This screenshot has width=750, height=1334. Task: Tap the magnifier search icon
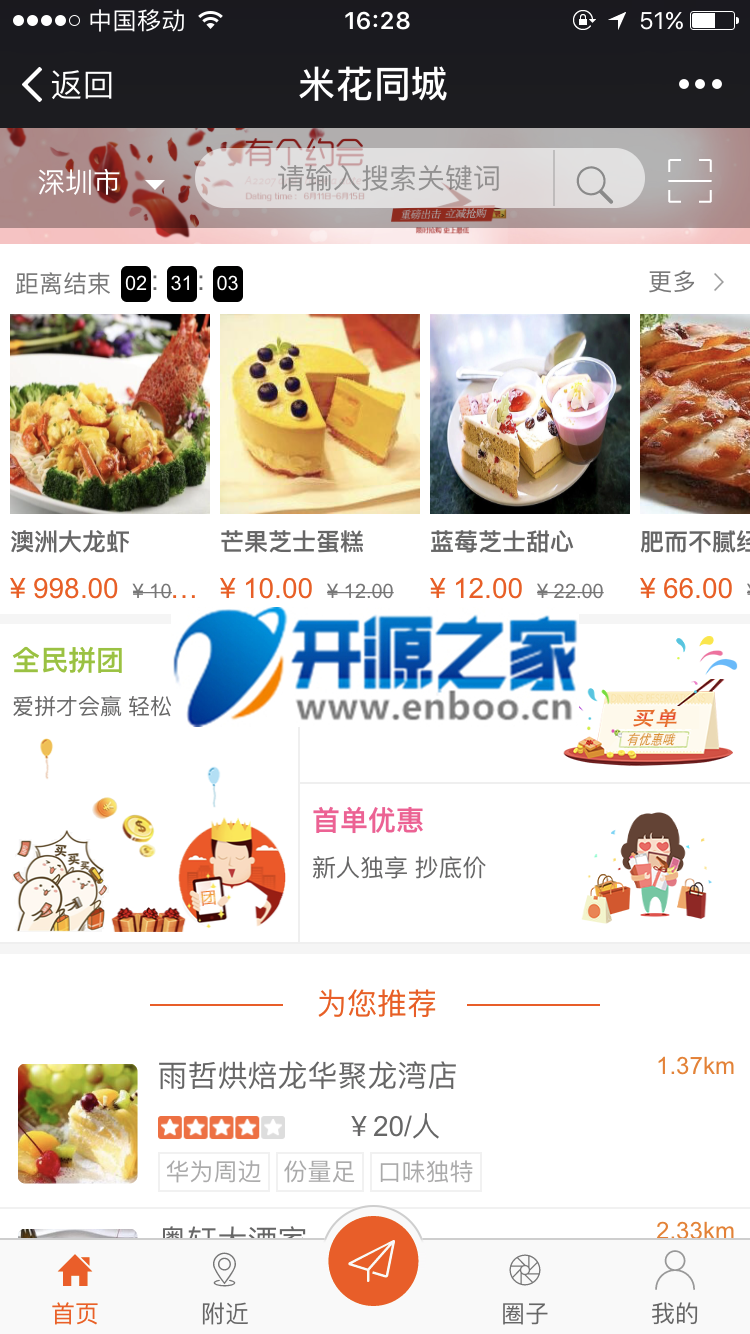click(594, 183)
